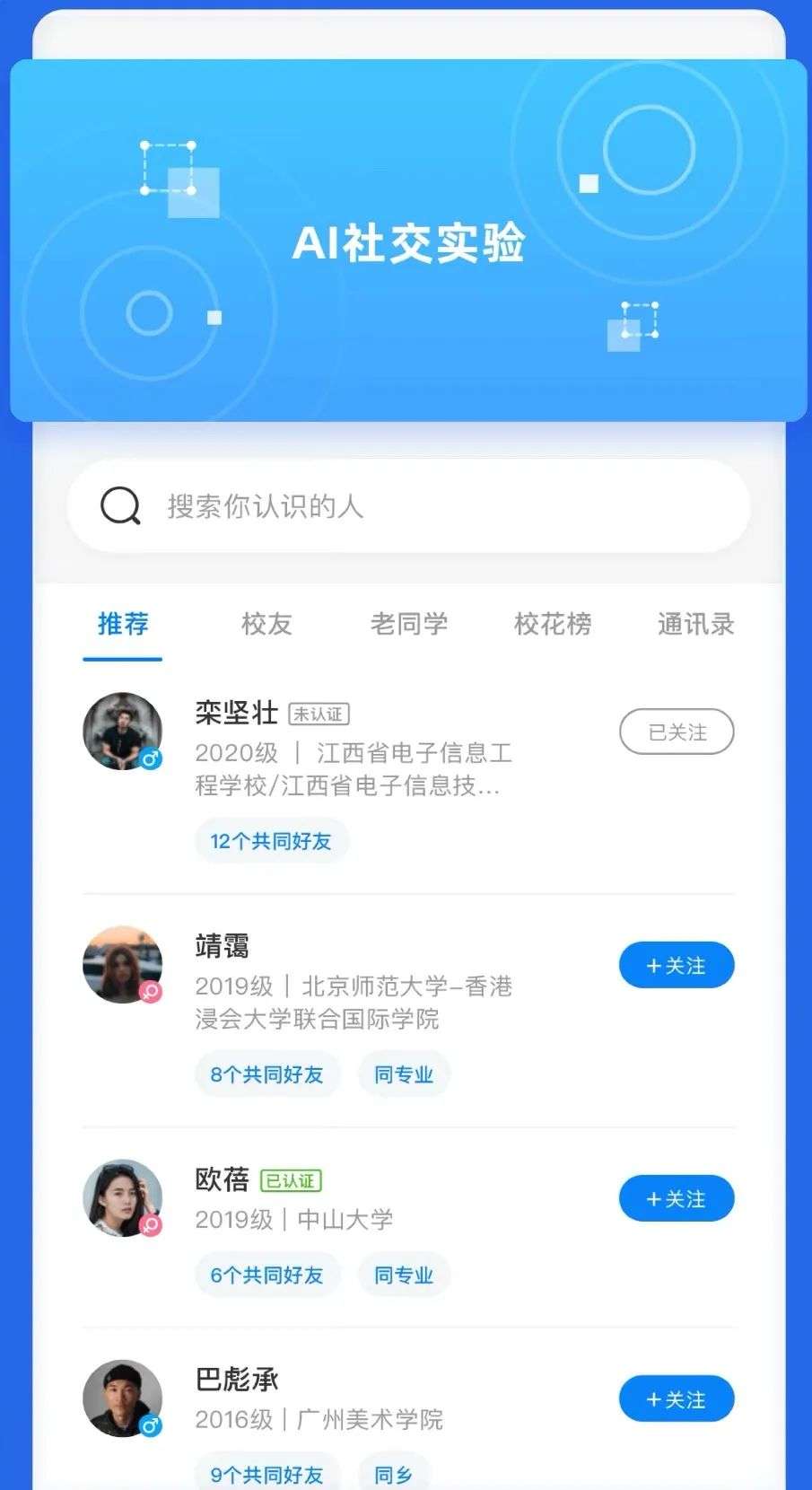Open 栾坚壮's profile avatar
The image size is (812, 1490).
point(123,731)
